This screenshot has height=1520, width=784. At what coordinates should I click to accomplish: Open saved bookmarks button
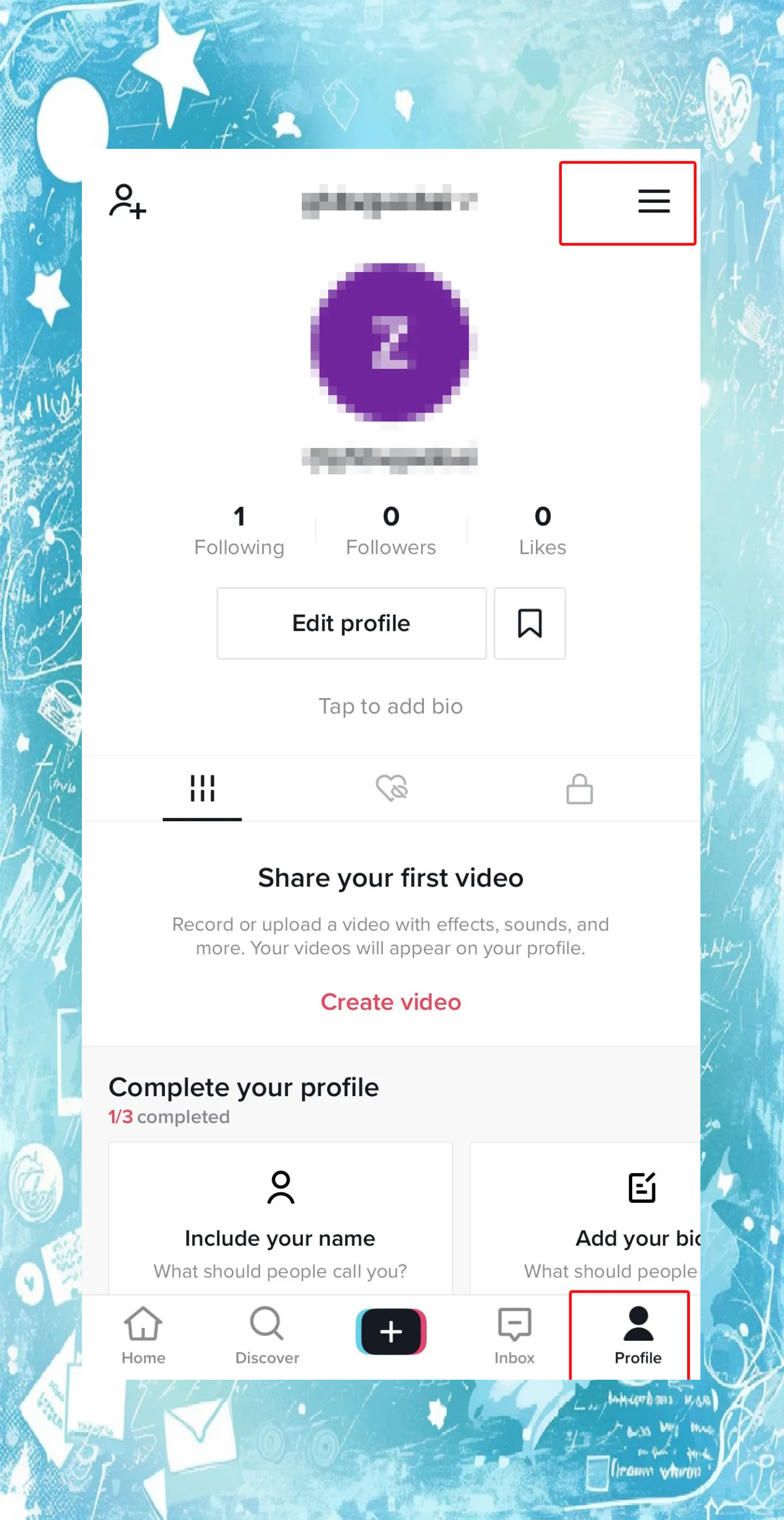point(529,623)
